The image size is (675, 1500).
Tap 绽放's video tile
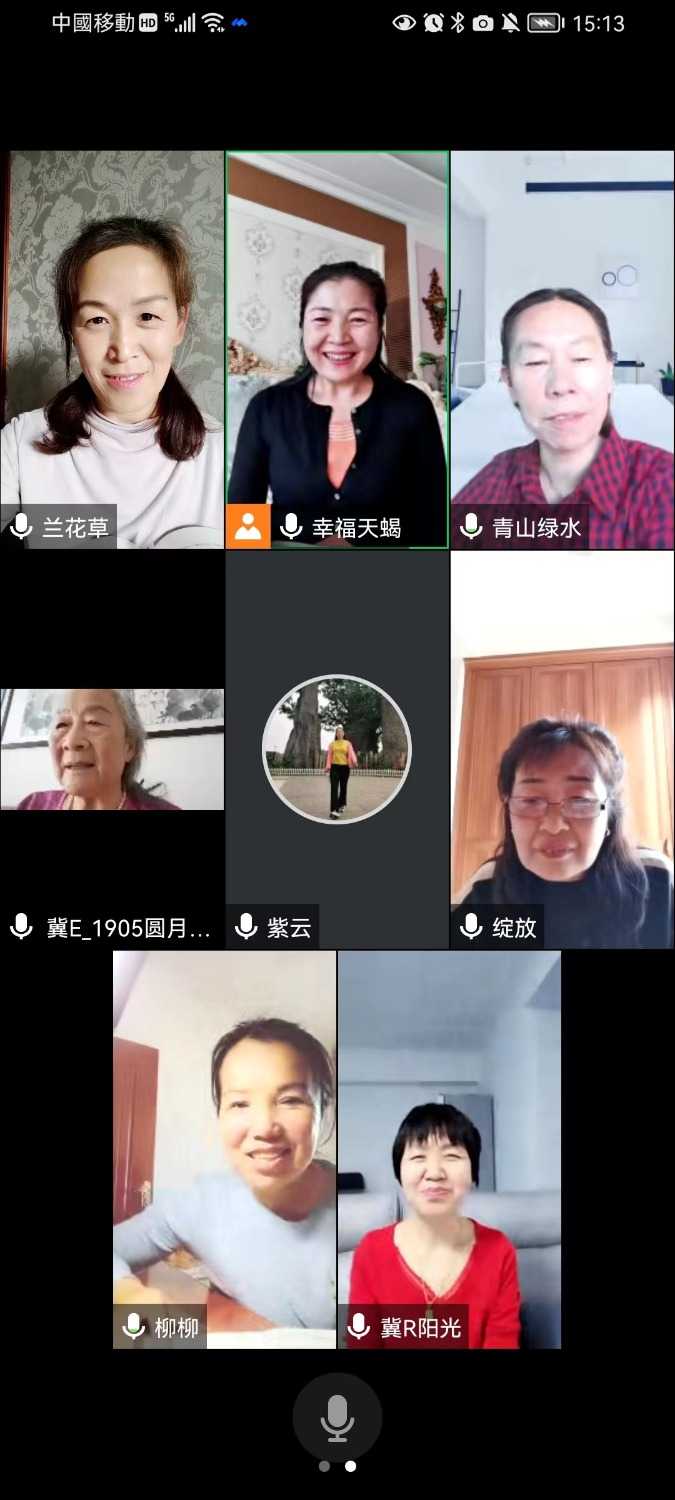point(562,749)
